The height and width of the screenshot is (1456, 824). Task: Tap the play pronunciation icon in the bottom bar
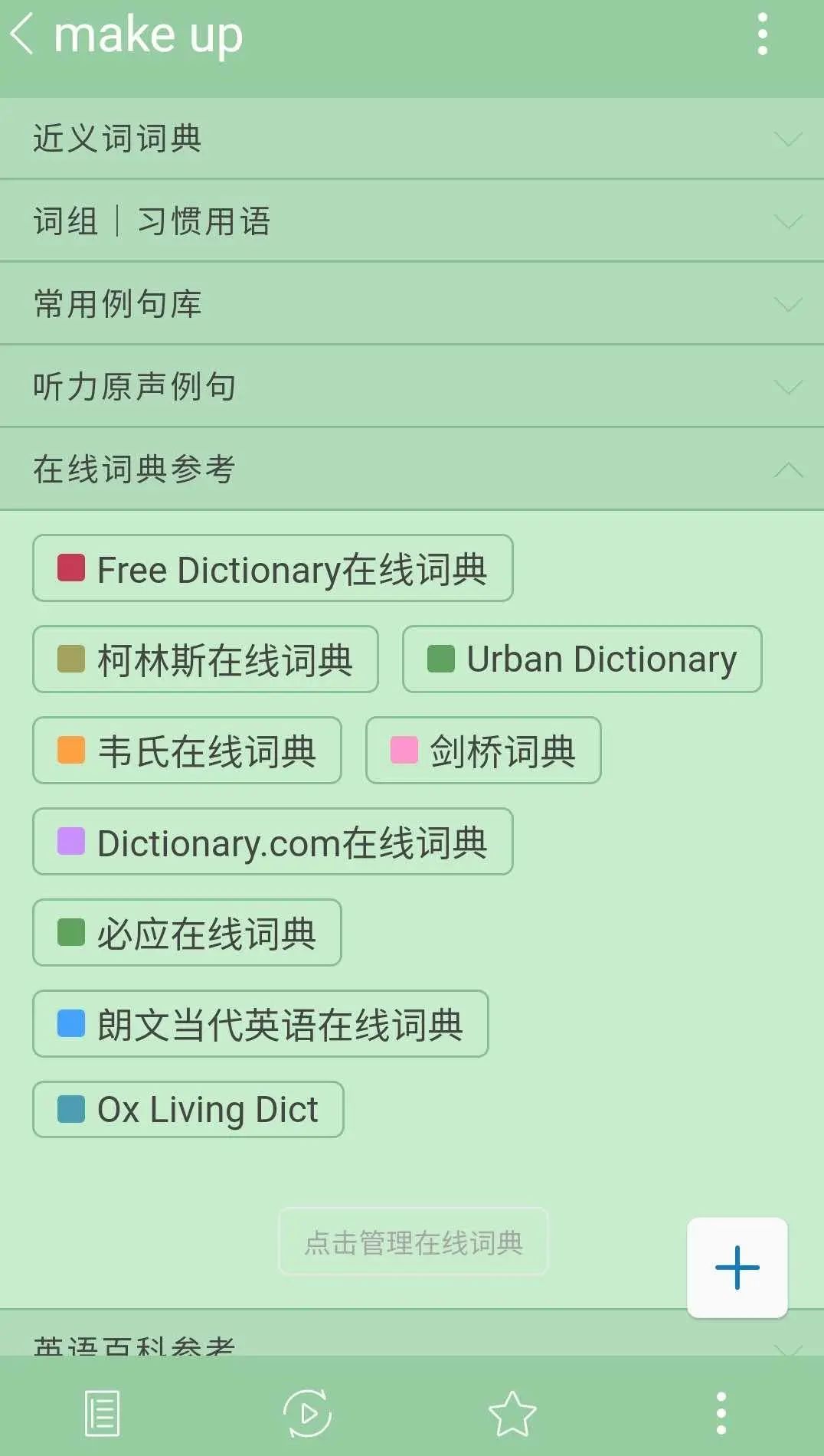click(x=307, y=1414)
